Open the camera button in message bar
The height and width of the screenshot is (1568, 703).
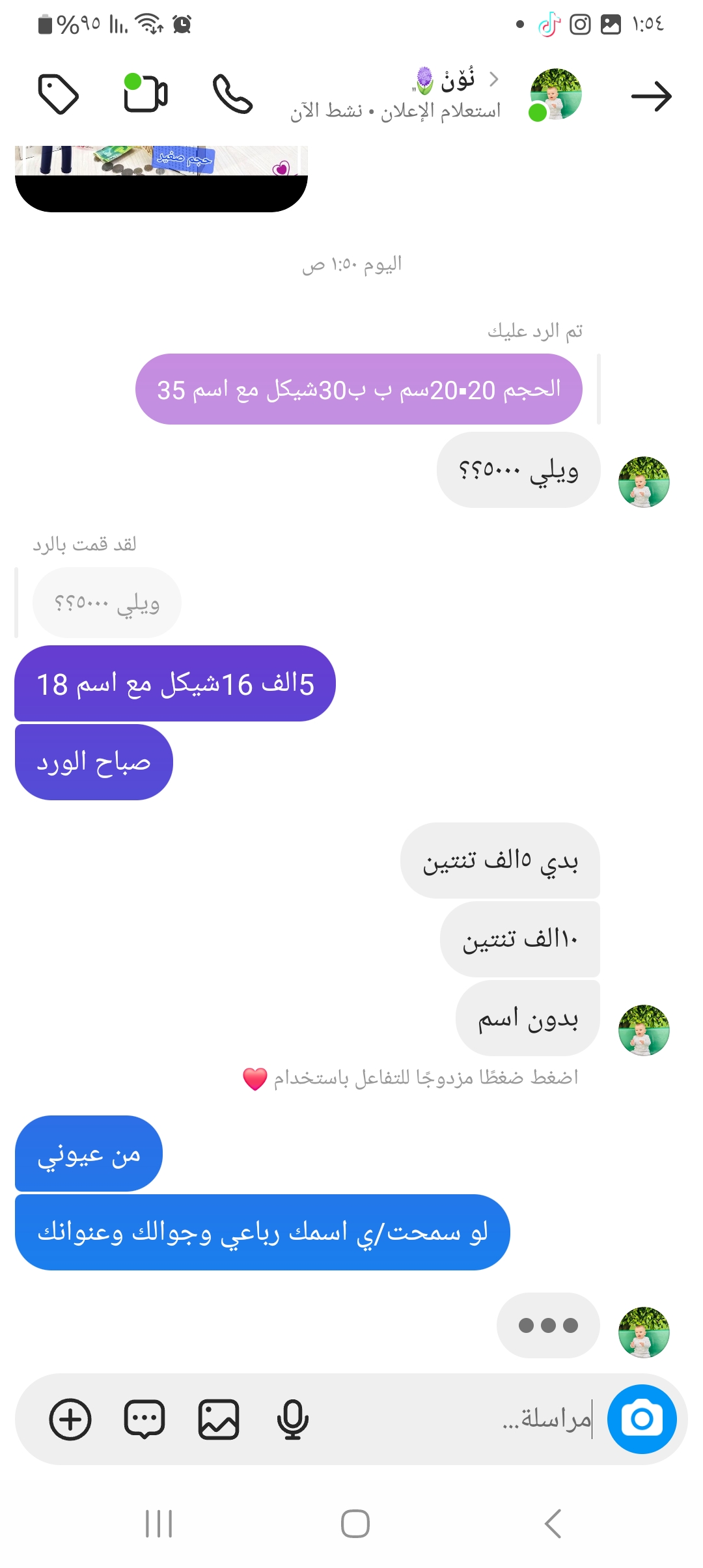[642, 1419]
